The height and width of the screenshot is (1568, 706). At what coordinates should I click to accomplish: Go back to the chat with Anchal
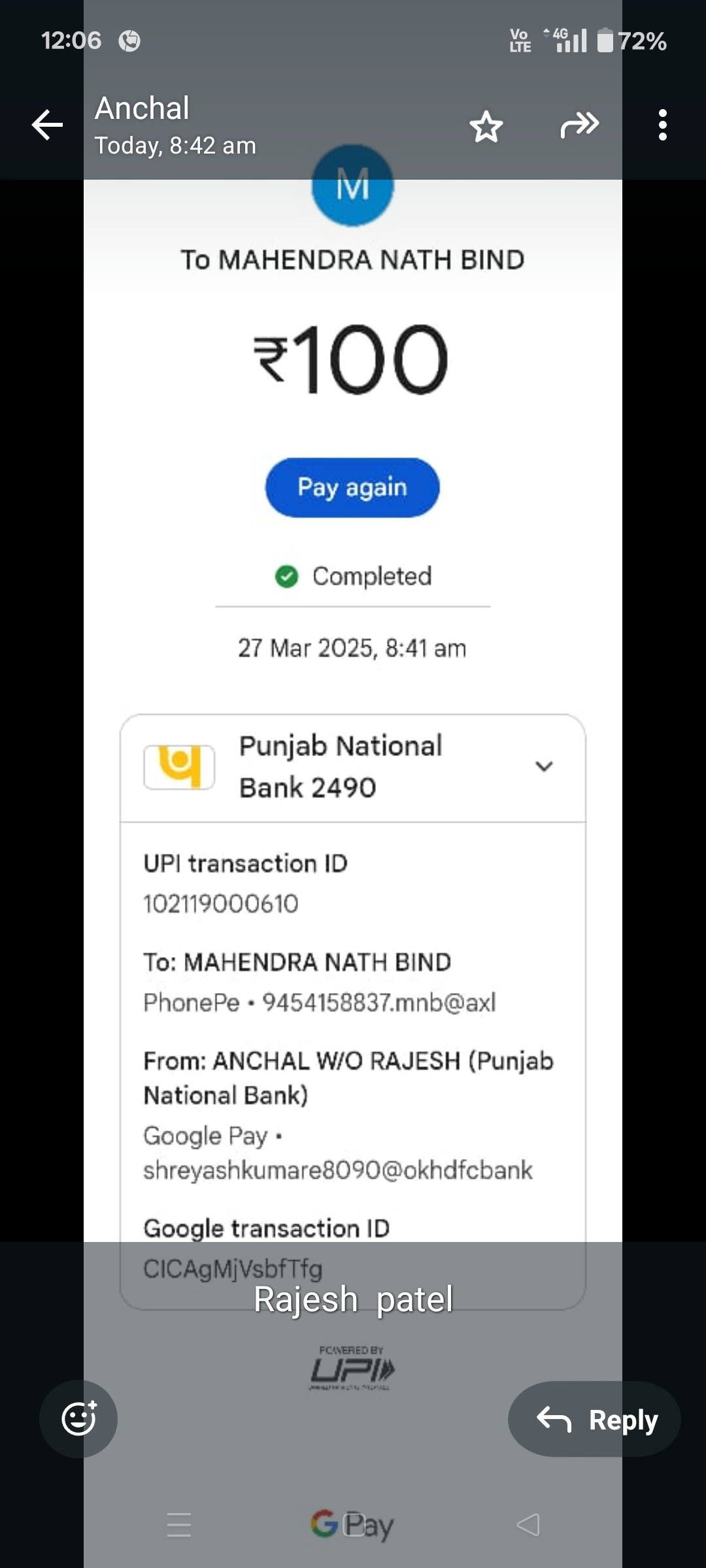48,125
